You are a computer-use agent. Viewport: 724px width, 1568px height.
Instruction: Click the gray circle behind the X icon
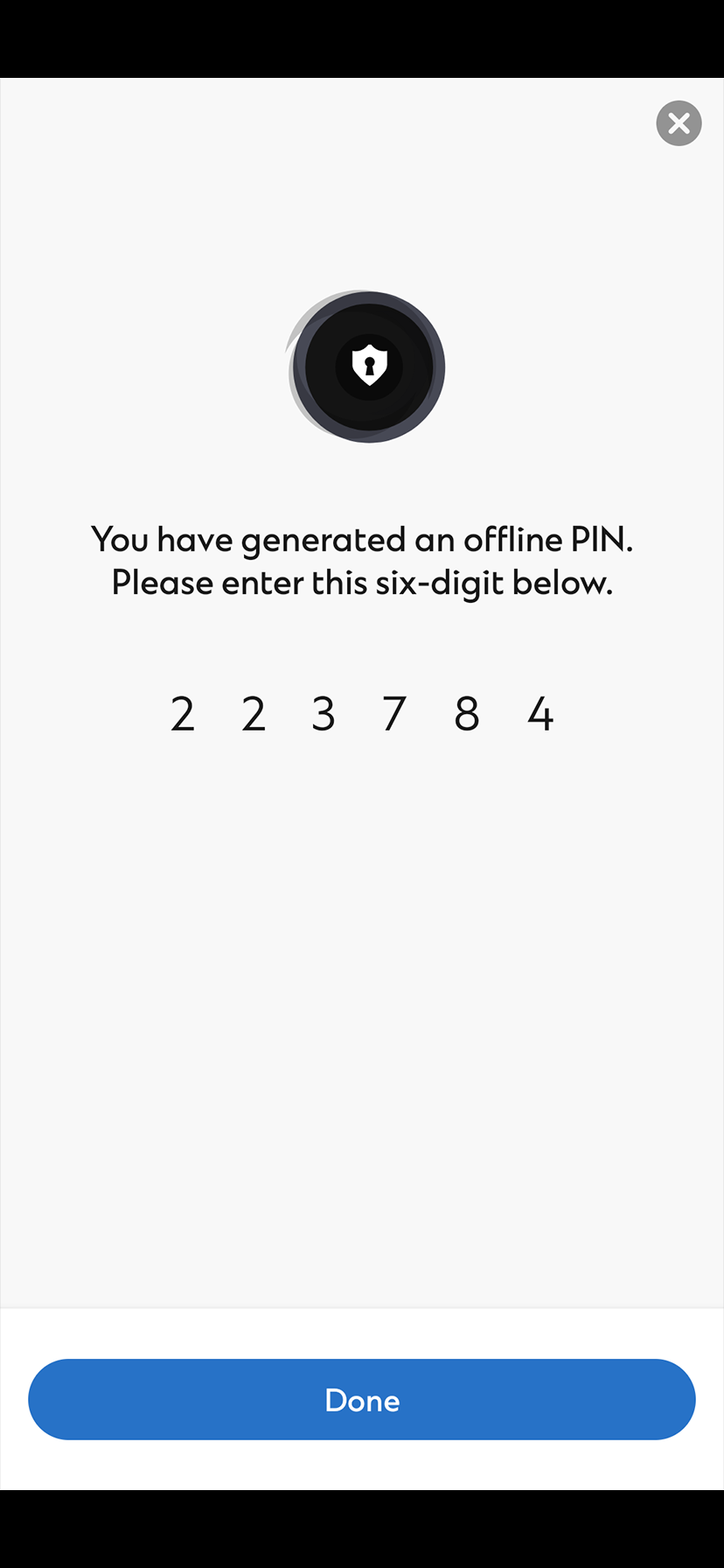click(679, 123)
